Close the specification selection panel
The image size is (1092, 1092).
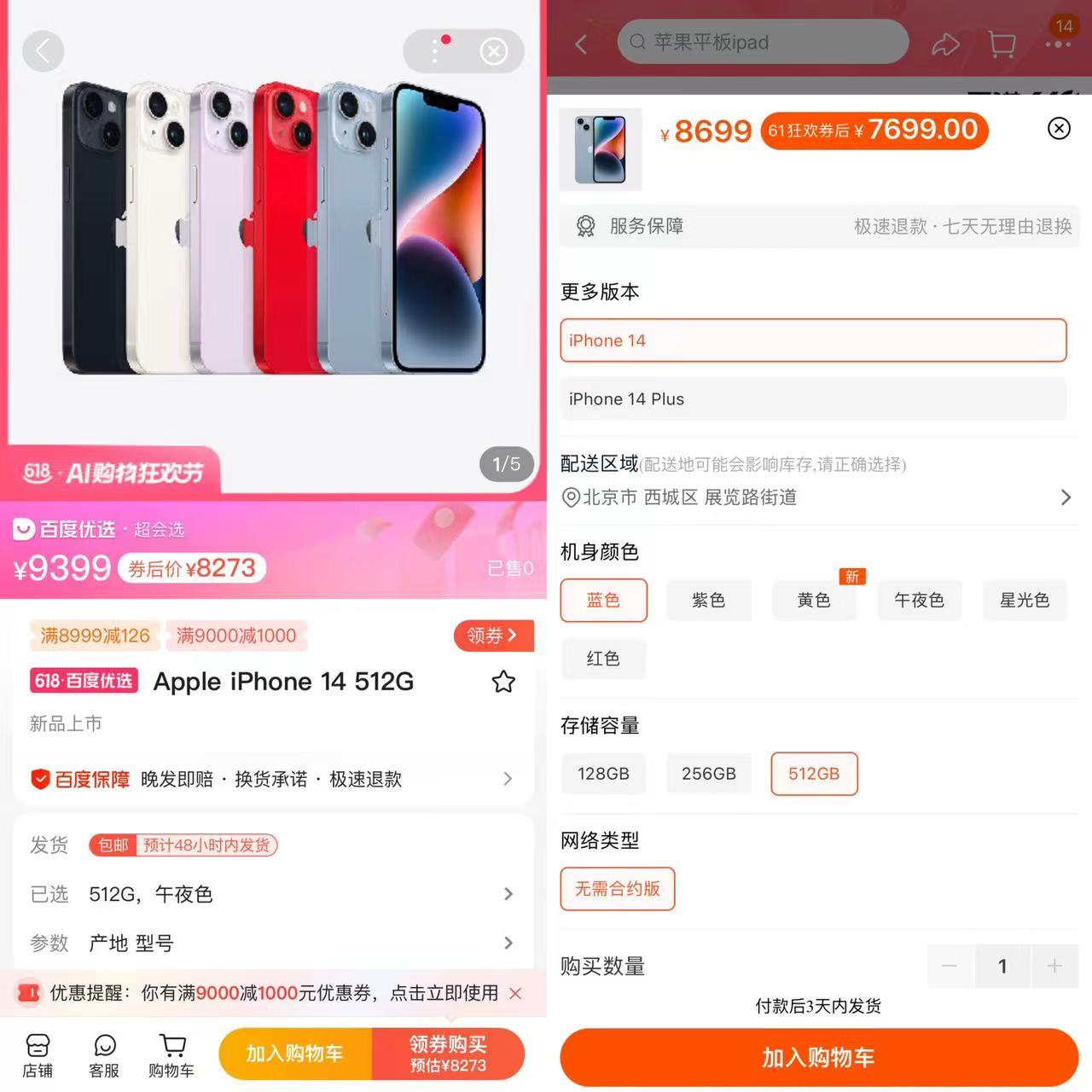(1059, 128)
